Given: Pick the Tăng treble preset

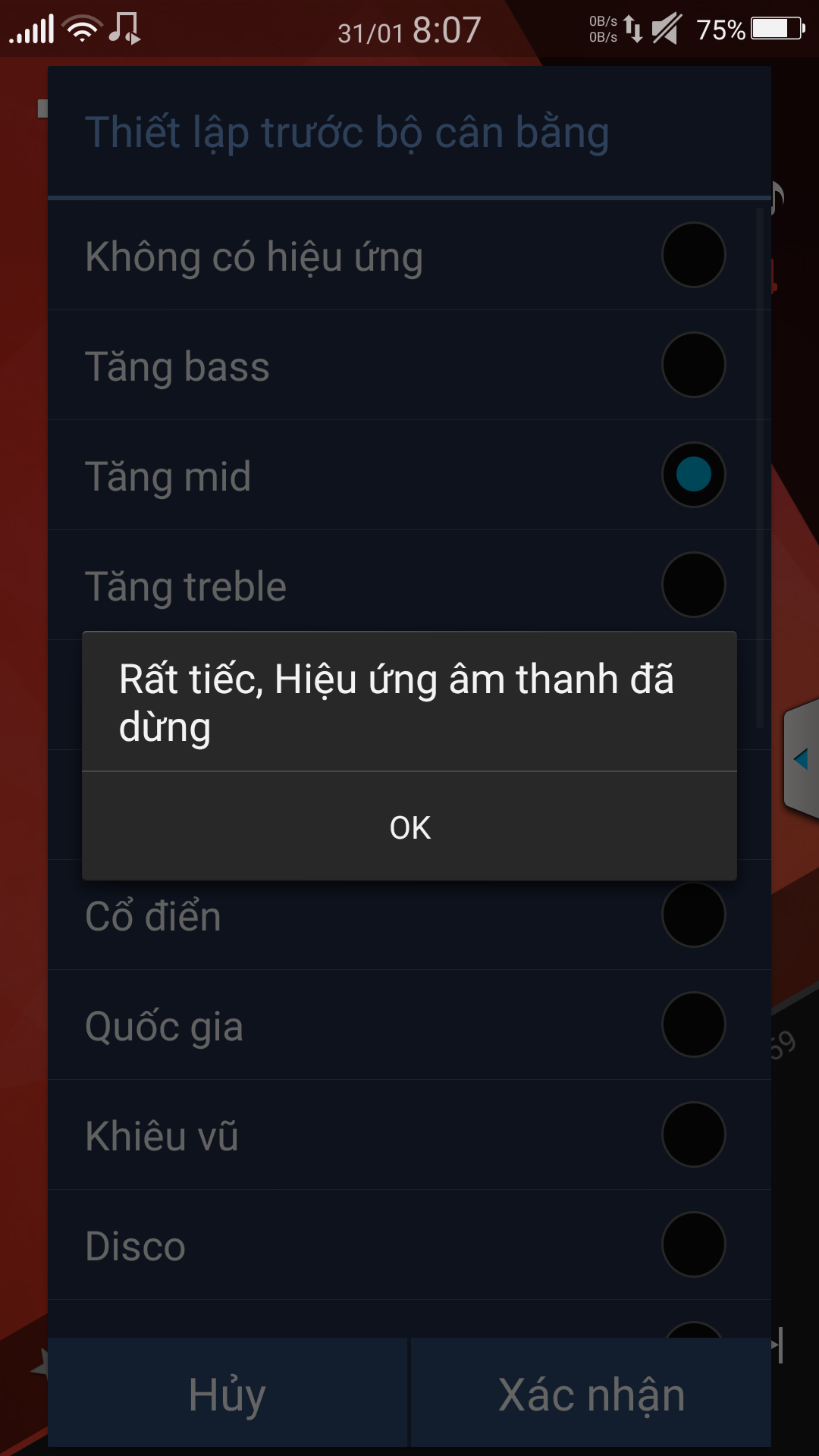Looking at the screenshot, I should 409,585.
